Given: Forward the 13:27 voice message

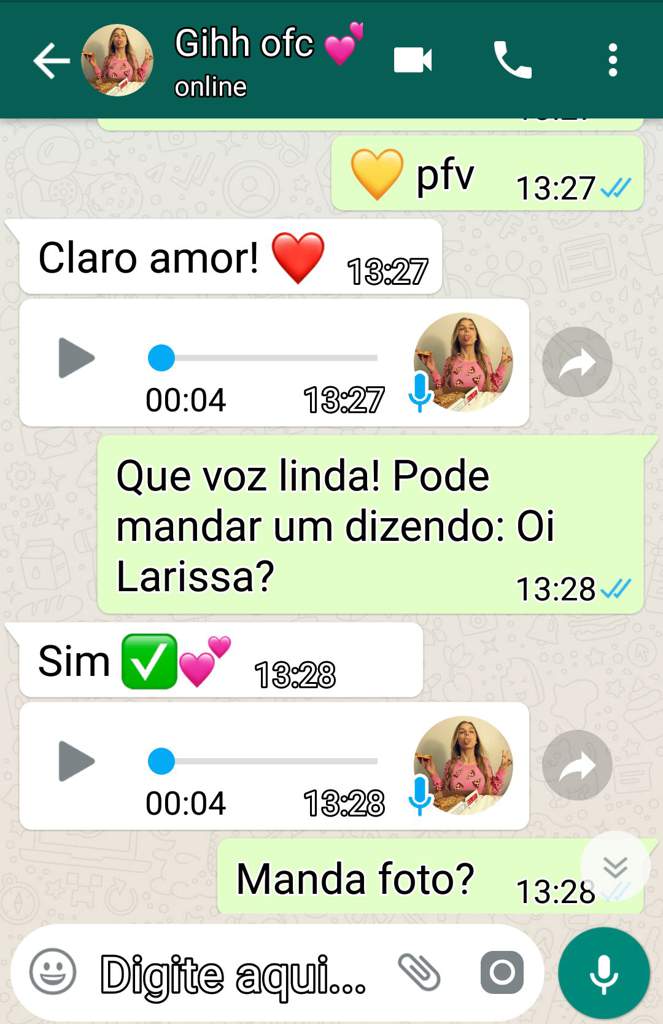Looking at the screenshot, I should 577,362.
